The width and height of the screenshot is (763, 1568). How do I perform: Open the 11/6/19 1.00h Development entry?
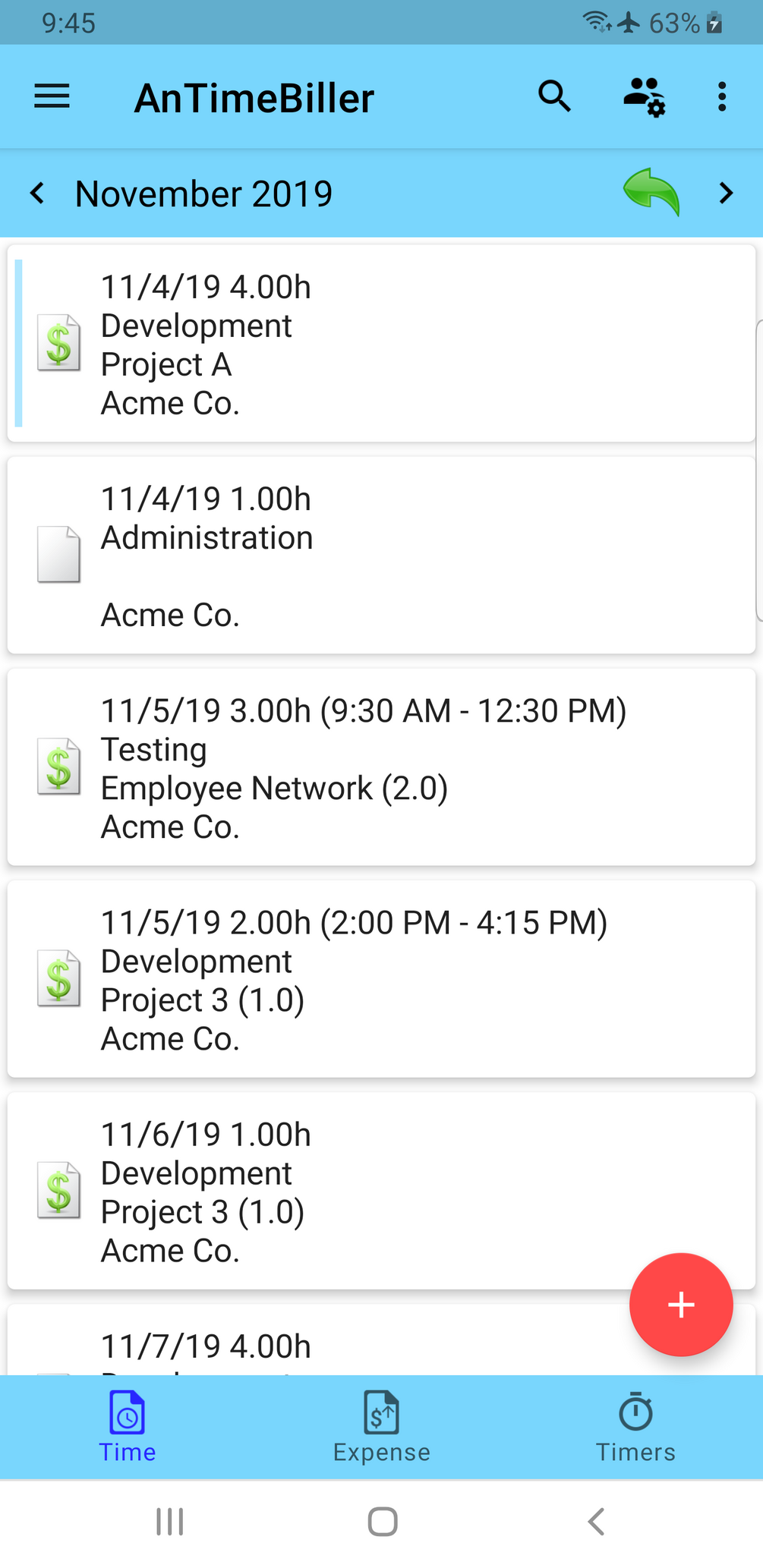(x=381, y=1191)
